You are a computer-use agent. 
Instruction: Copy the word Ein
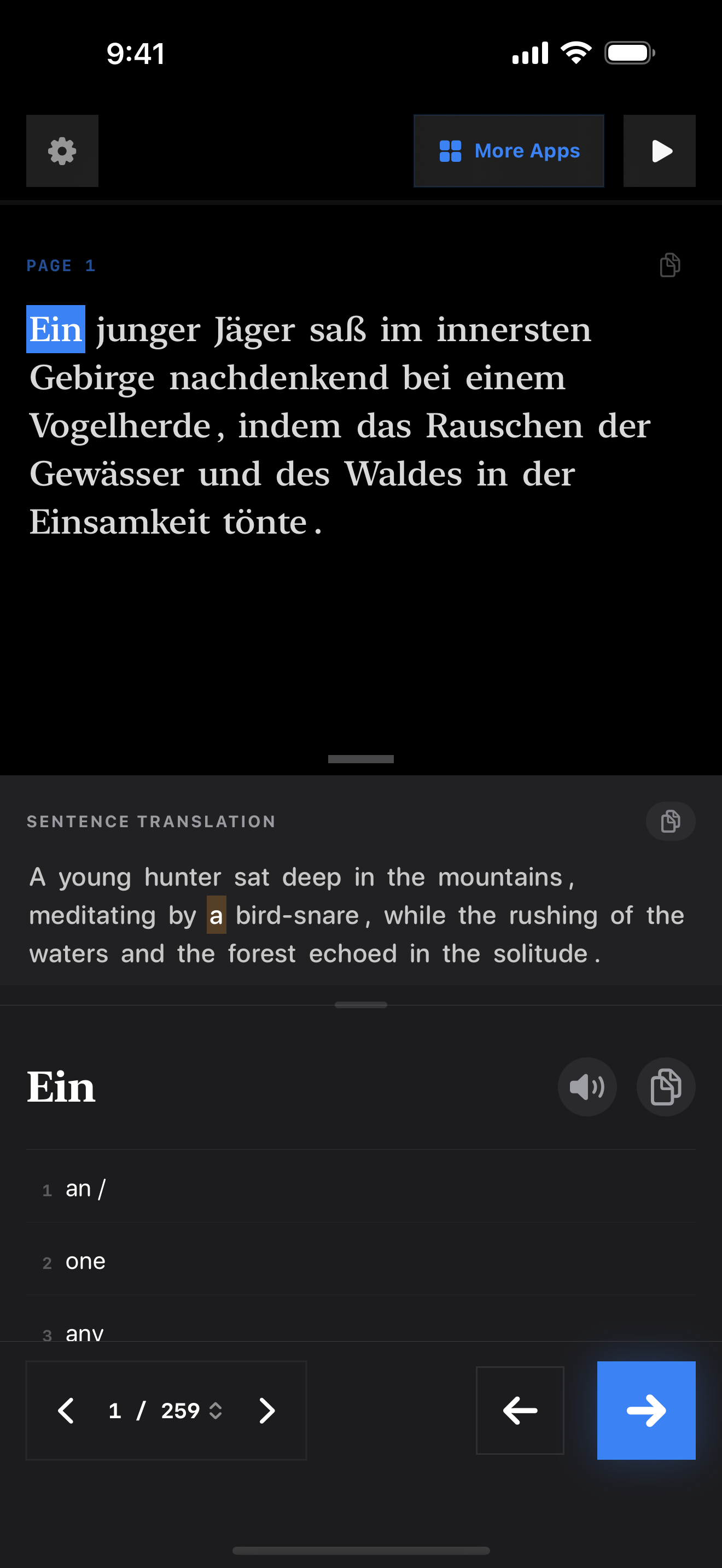[x=665, y=1086]
